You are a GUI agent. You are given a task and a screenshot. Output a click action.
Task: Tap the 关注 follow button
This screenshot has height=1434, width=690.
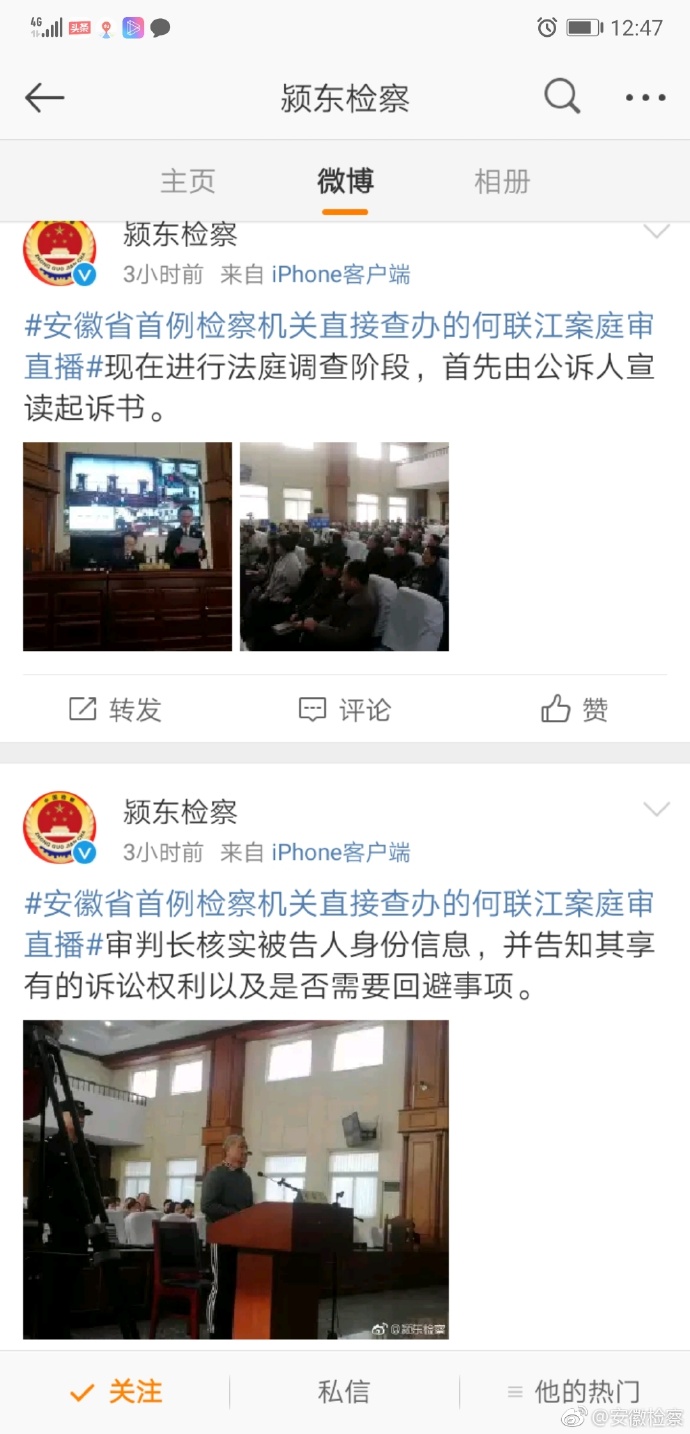coord(115,1391)
